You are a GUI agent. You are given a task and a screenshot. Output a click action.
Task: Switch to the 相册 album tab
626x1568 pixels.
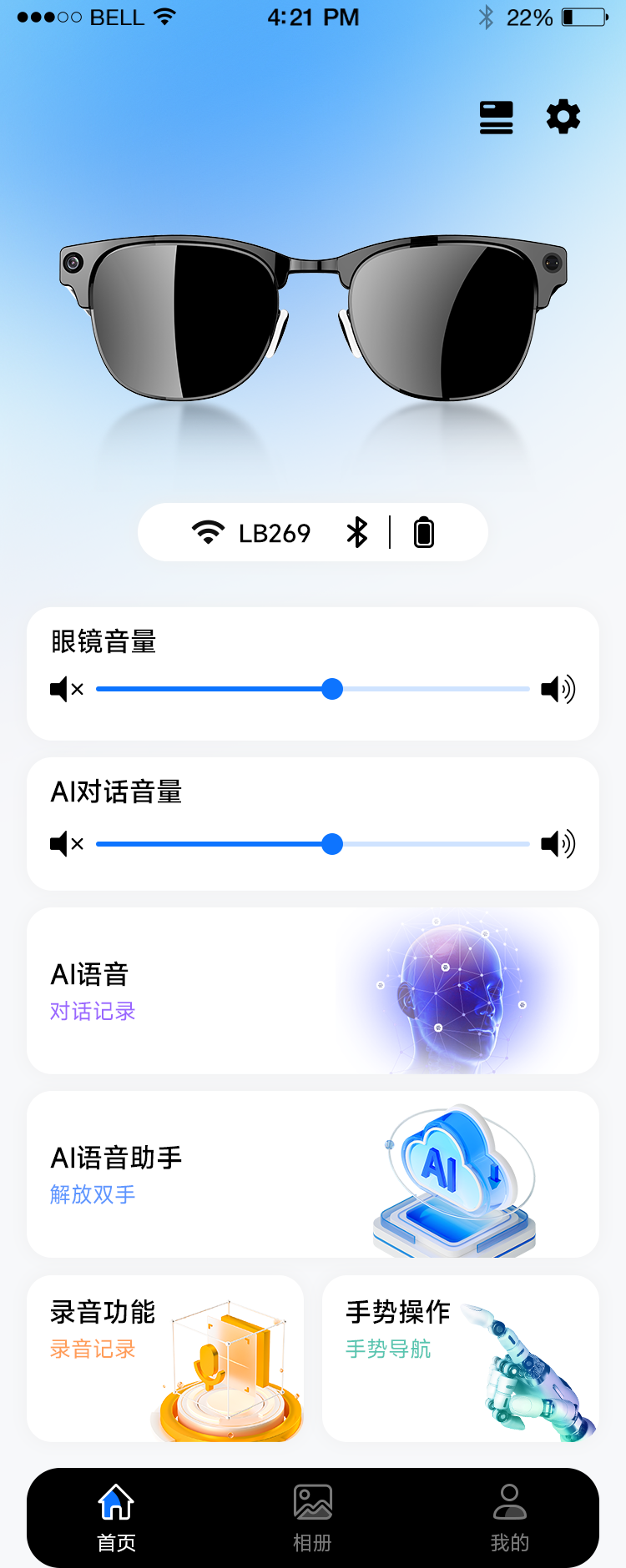coord(313,1518)
